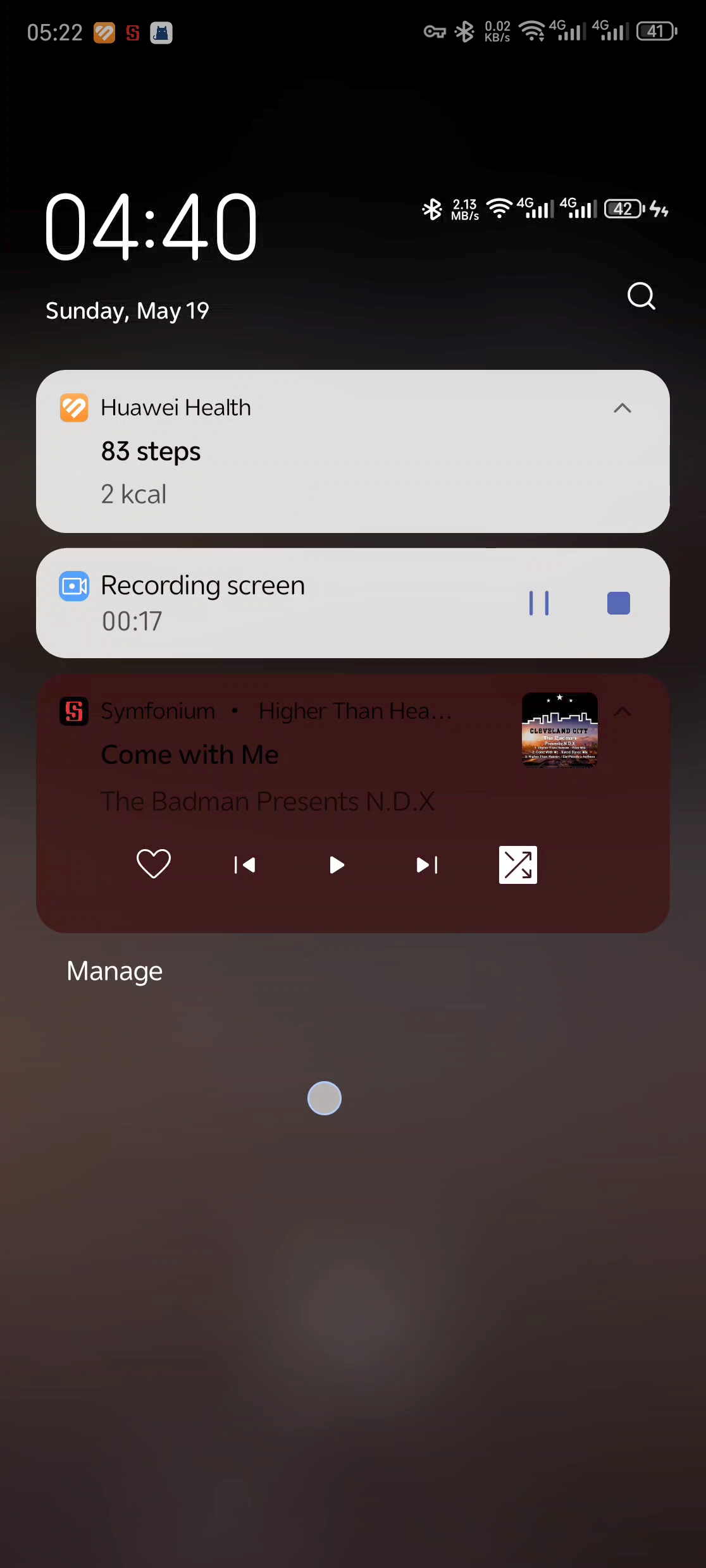The width and height of the screenshot is (706, 1568).
Task: Play Come with Me
Action: (337, 865)
